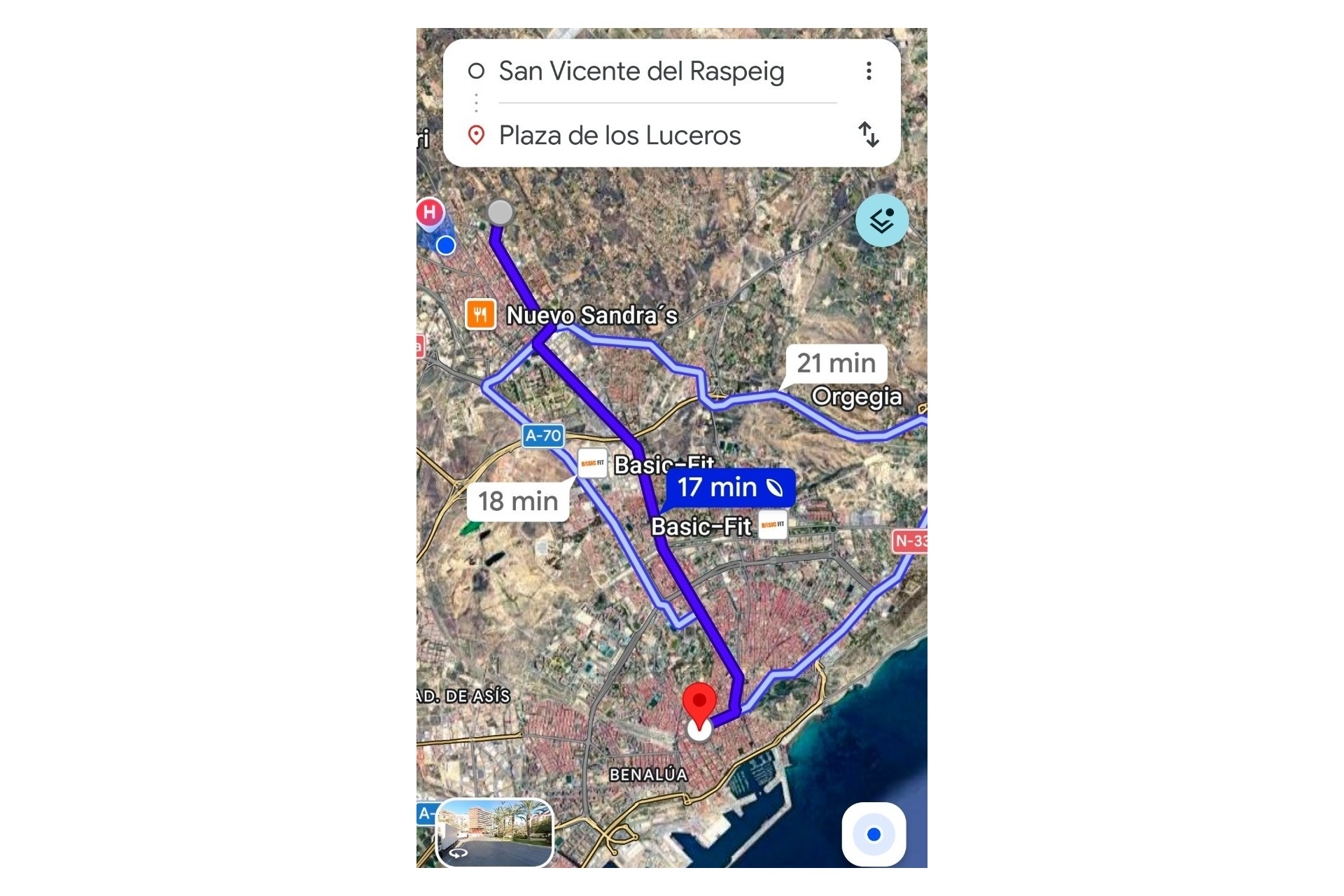Open the Street View preview thumbnail
Viewport: 1344px width, 896px height.
(x=495, y=832)
